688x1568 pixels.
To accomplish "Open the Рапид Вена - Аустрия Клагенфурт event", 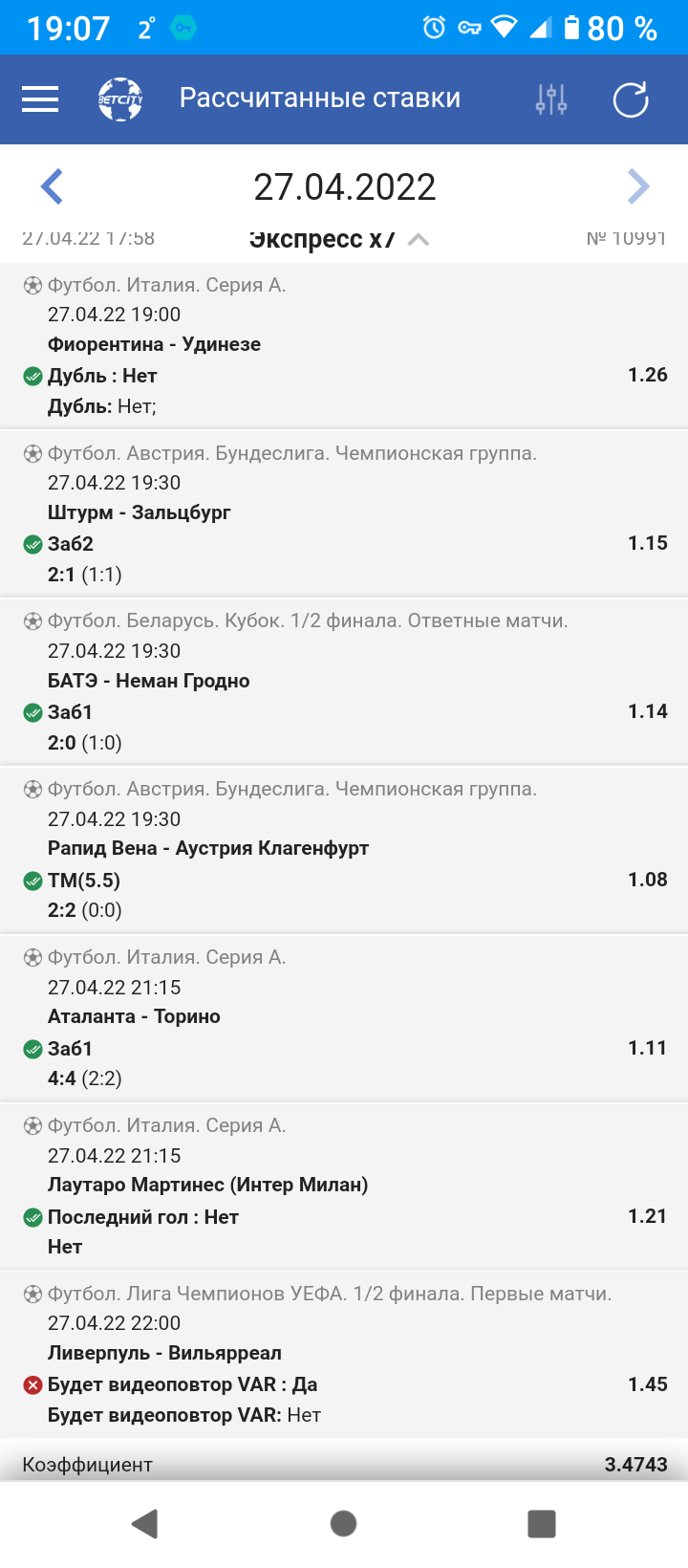I will pos(208,848).
